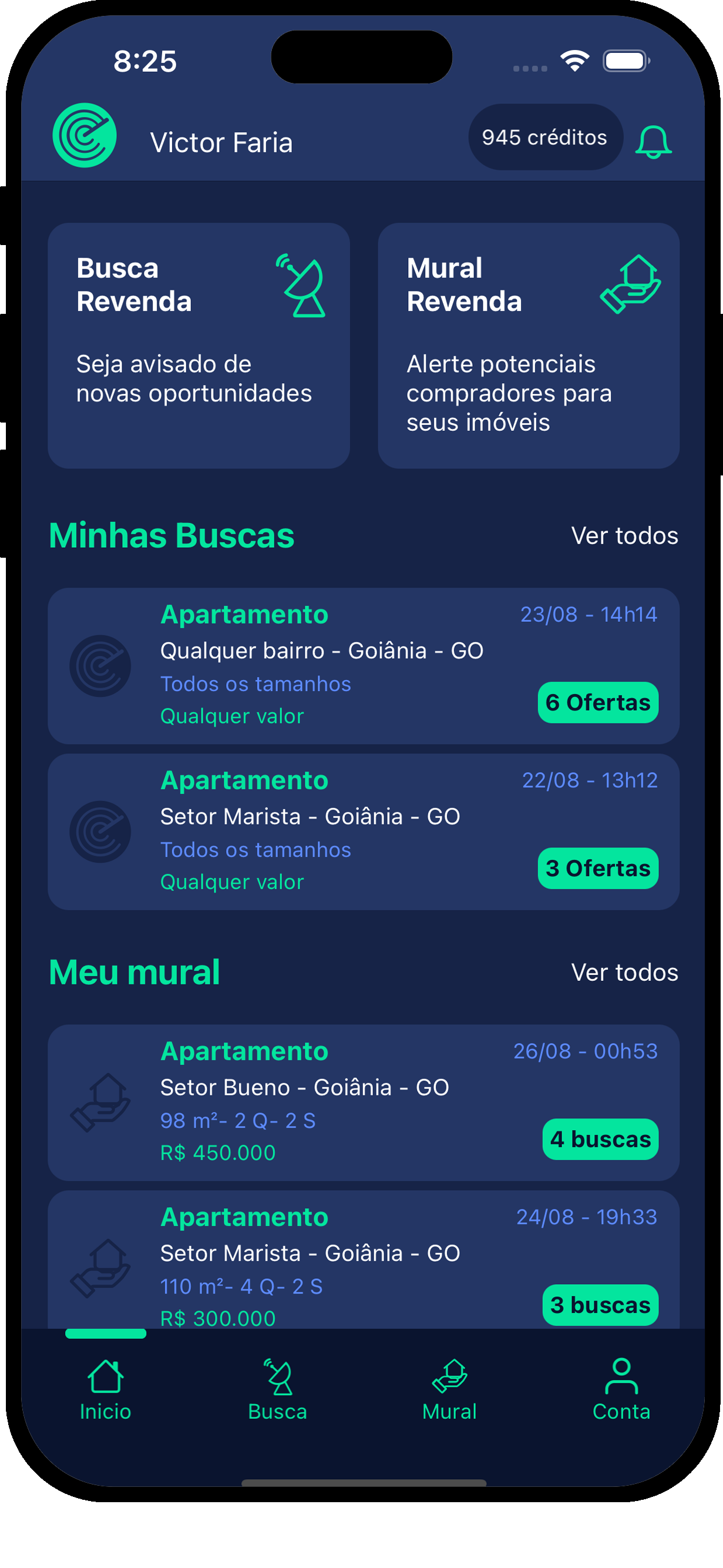Screen dimensions: 723x1568
Task: Open the Qualquer bairro apartment search
Action: coord(364,665)
